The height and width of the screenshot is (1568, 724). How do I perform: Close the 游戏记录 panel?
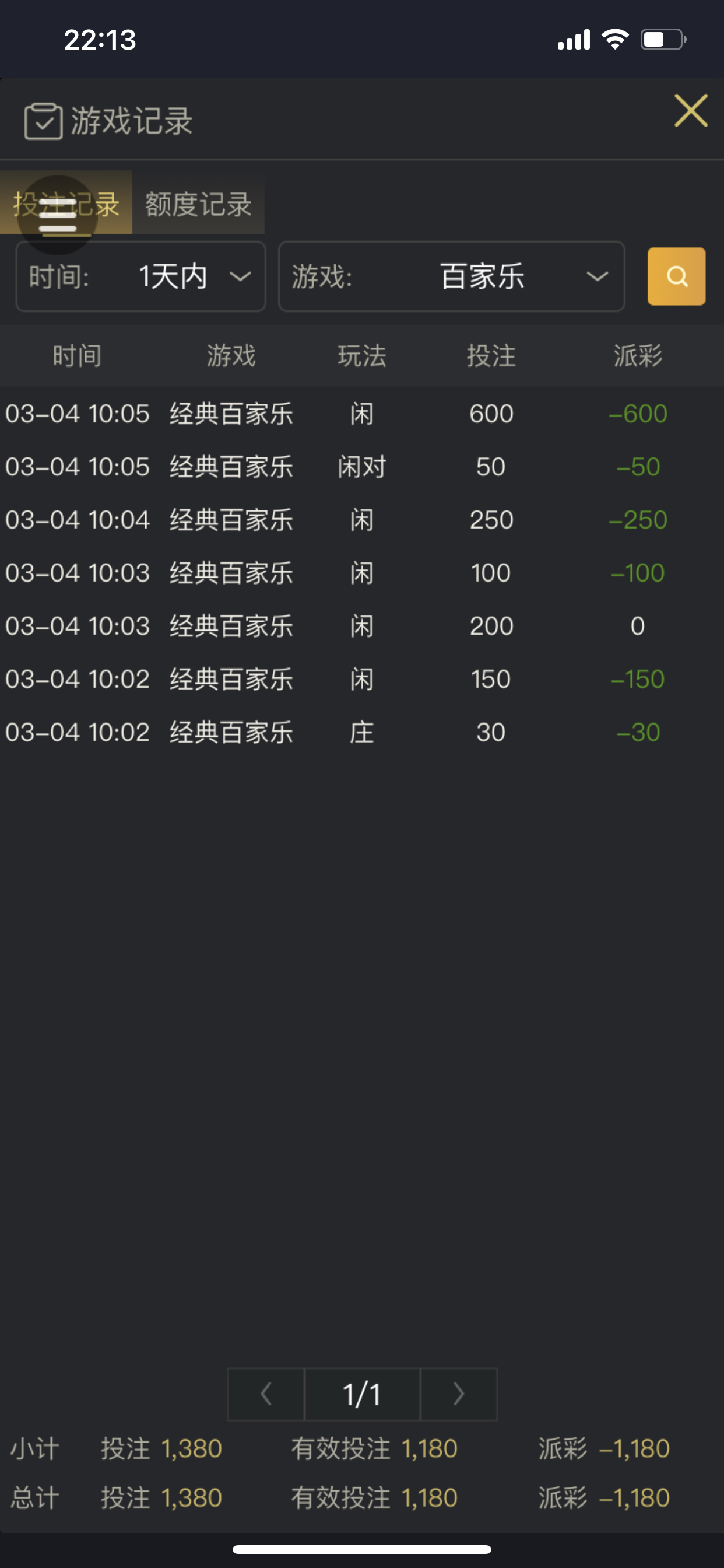coord(690,111)
